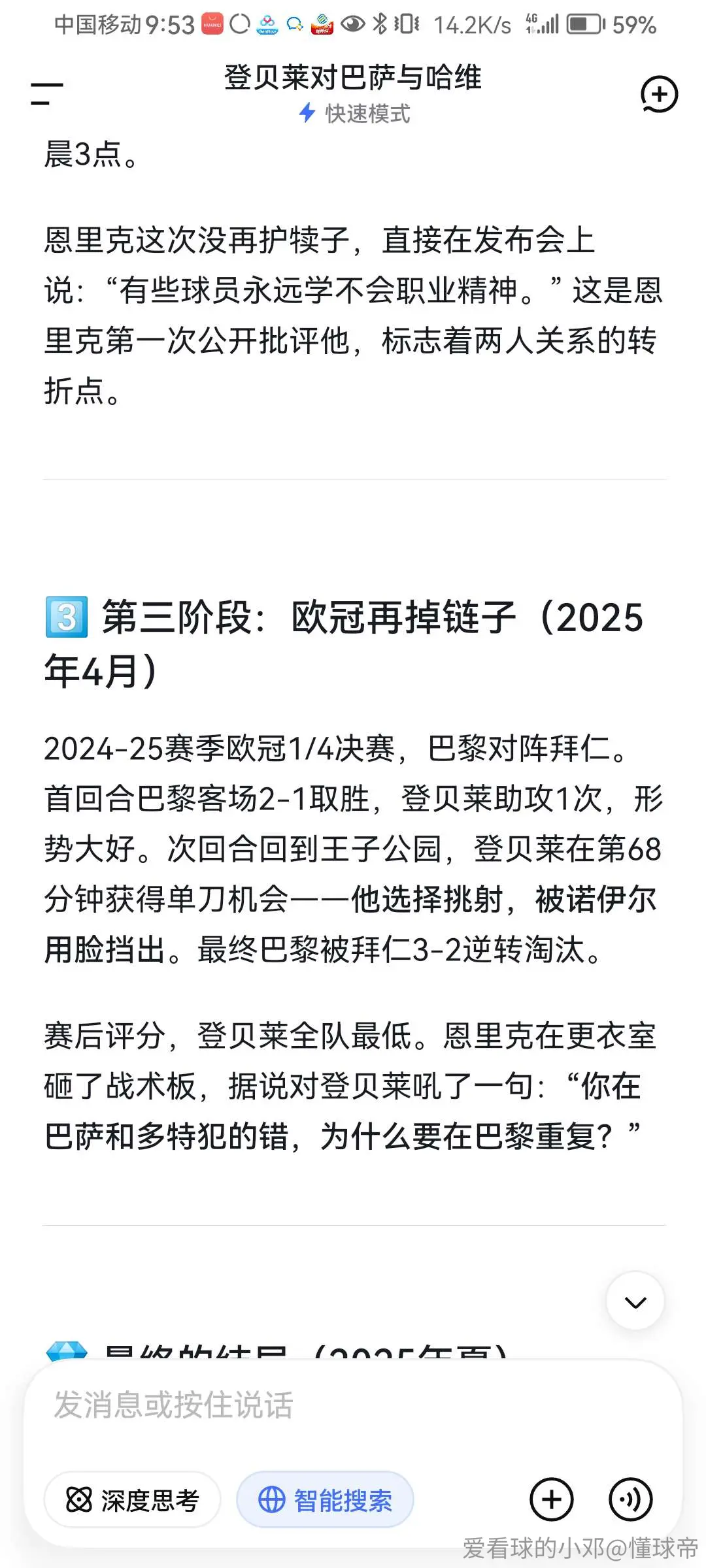The image size is (706, 1568).
Task: Toggle 智能搜索 smart search chip
Action: click(x=325, y=1499)
